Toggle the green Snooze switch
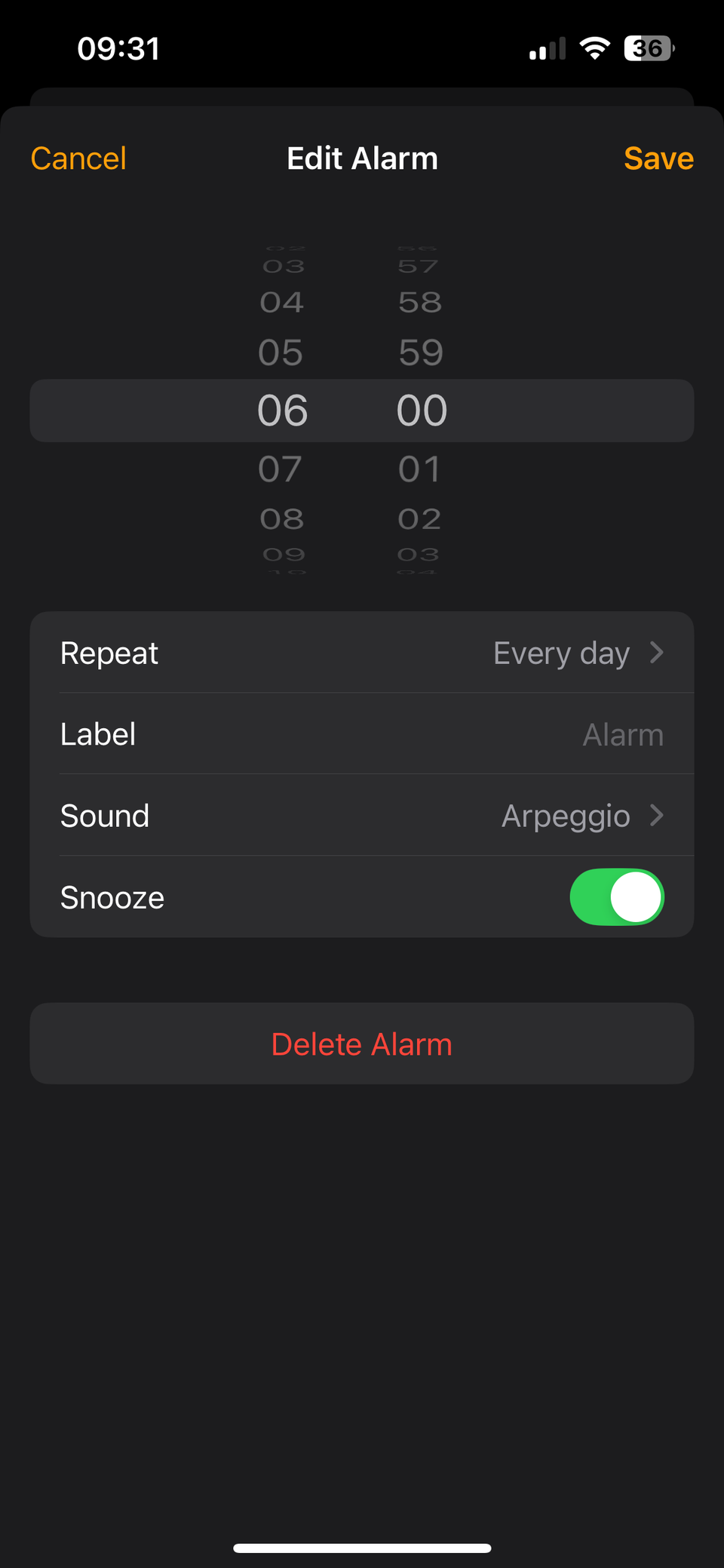Screen dimensions: 724x1568 click(617, 896)
